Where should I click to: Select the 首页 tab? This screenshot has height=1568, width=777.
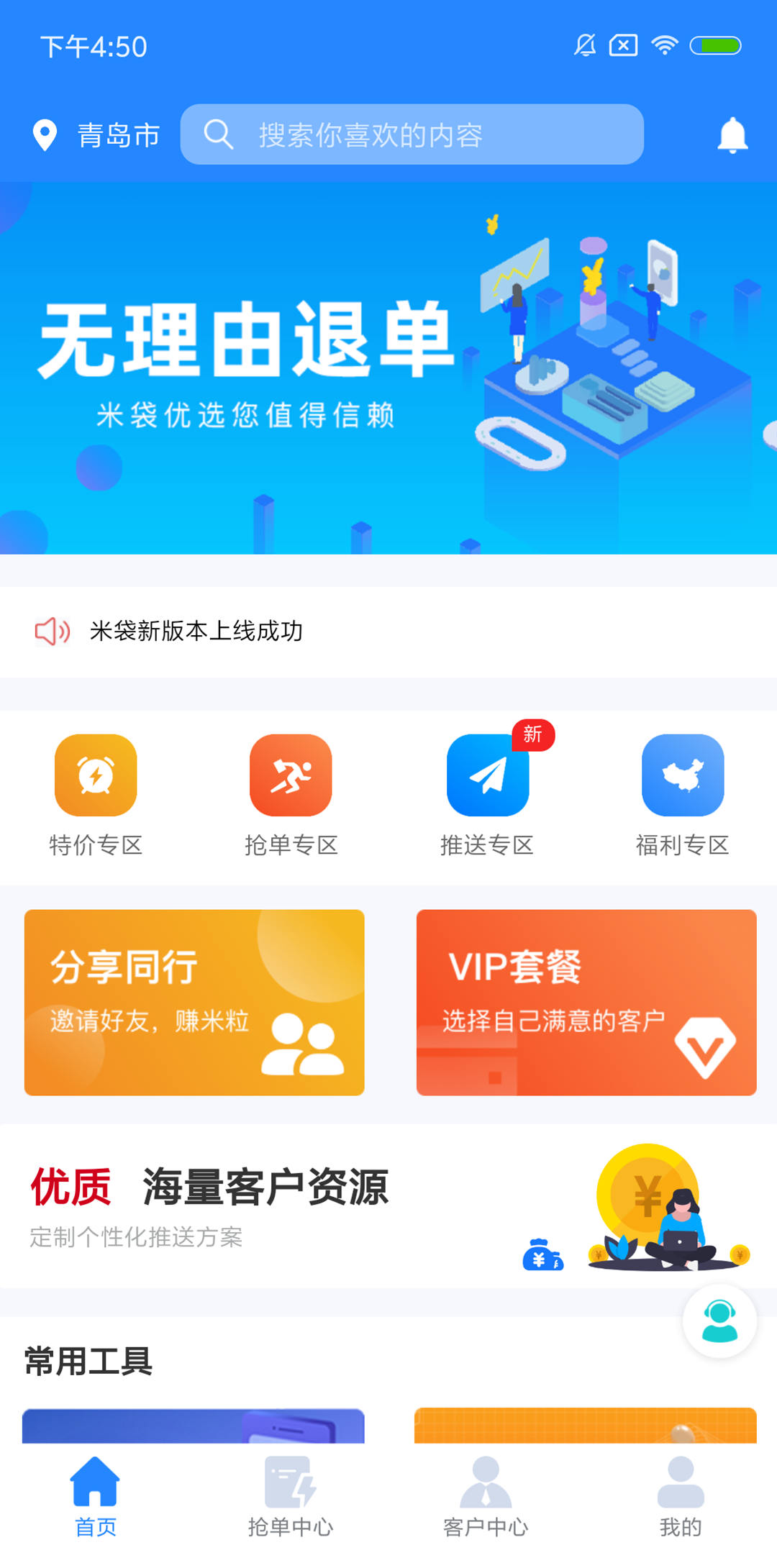tap(96, 1496)
